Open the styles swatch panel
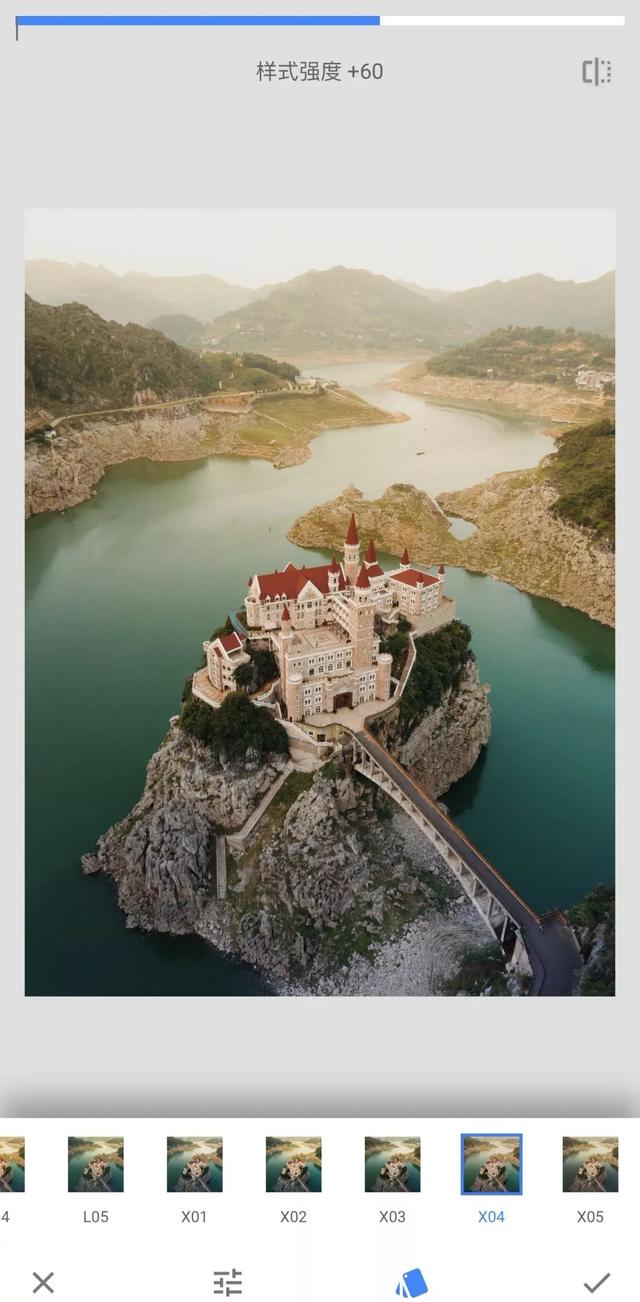The width and height of the screenshot is (640, 1302). 411,1282
